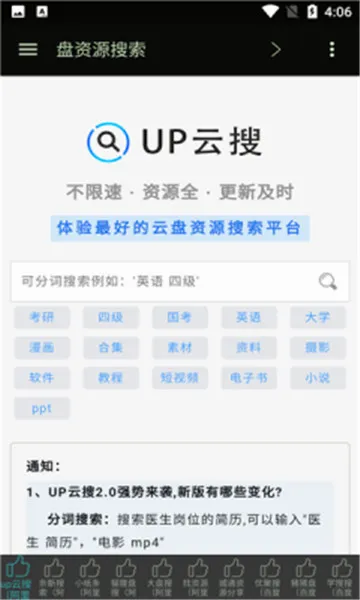Open the hamburger drawer menu
The height and width of the screenshot is (600, 360).
coord(28,49)
